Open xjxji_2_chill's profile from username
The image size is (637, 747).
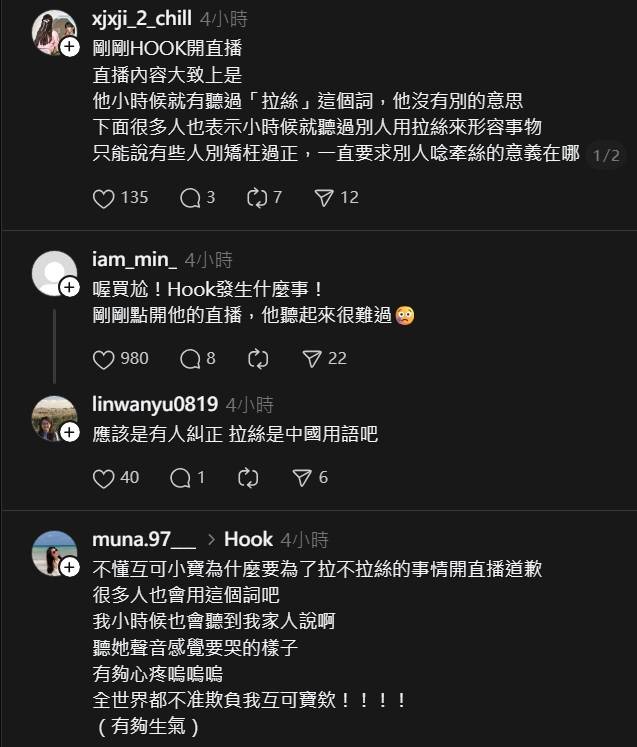[x=141, y=19]
